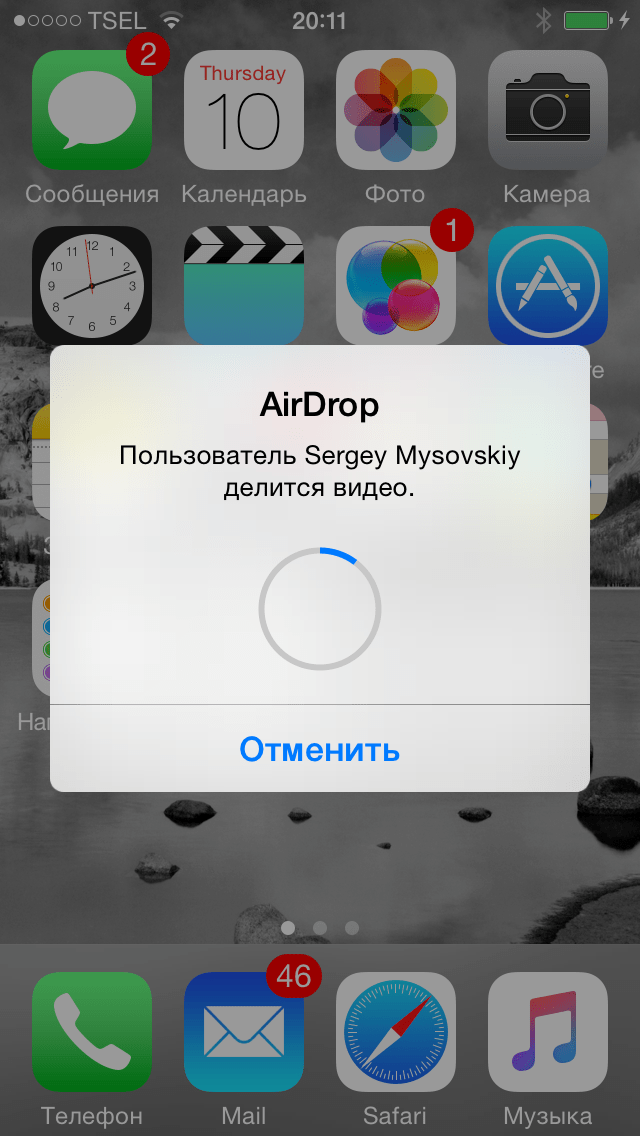Open the Сообщения app
This screenshot has height=1136, width=640.
(92, 110)
